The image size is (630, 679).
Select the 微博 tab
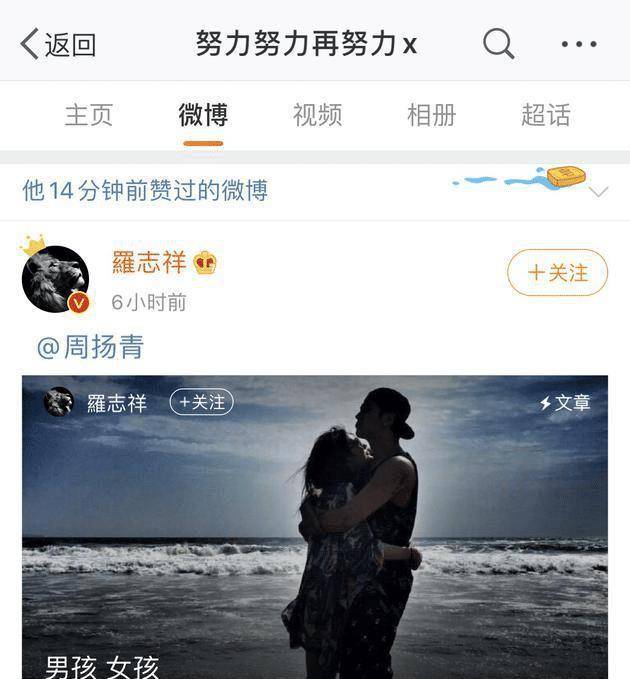pos(203,115)
